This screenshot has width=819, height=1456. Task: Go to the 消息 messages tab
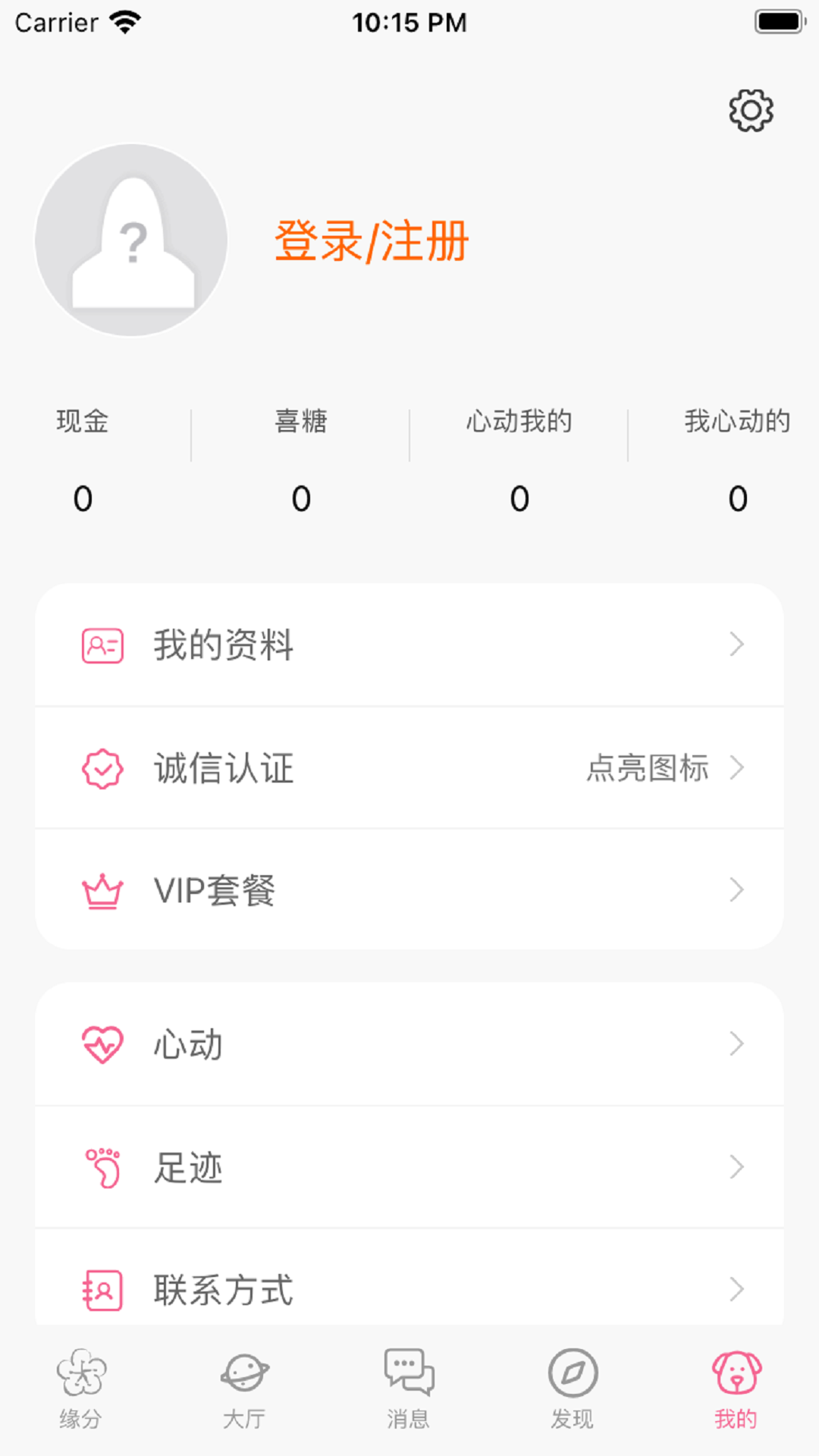pos(409,1389)
